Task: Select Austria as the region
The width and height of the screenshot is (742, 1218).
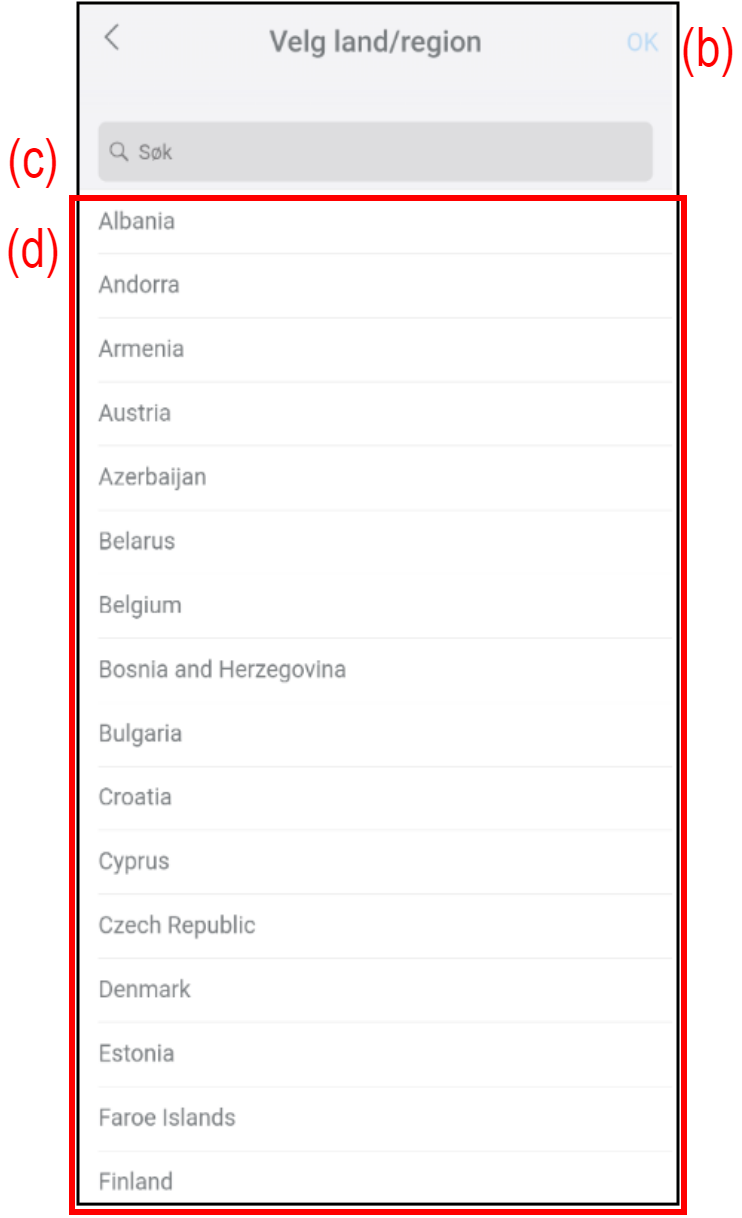Action: tap(135, 413)
